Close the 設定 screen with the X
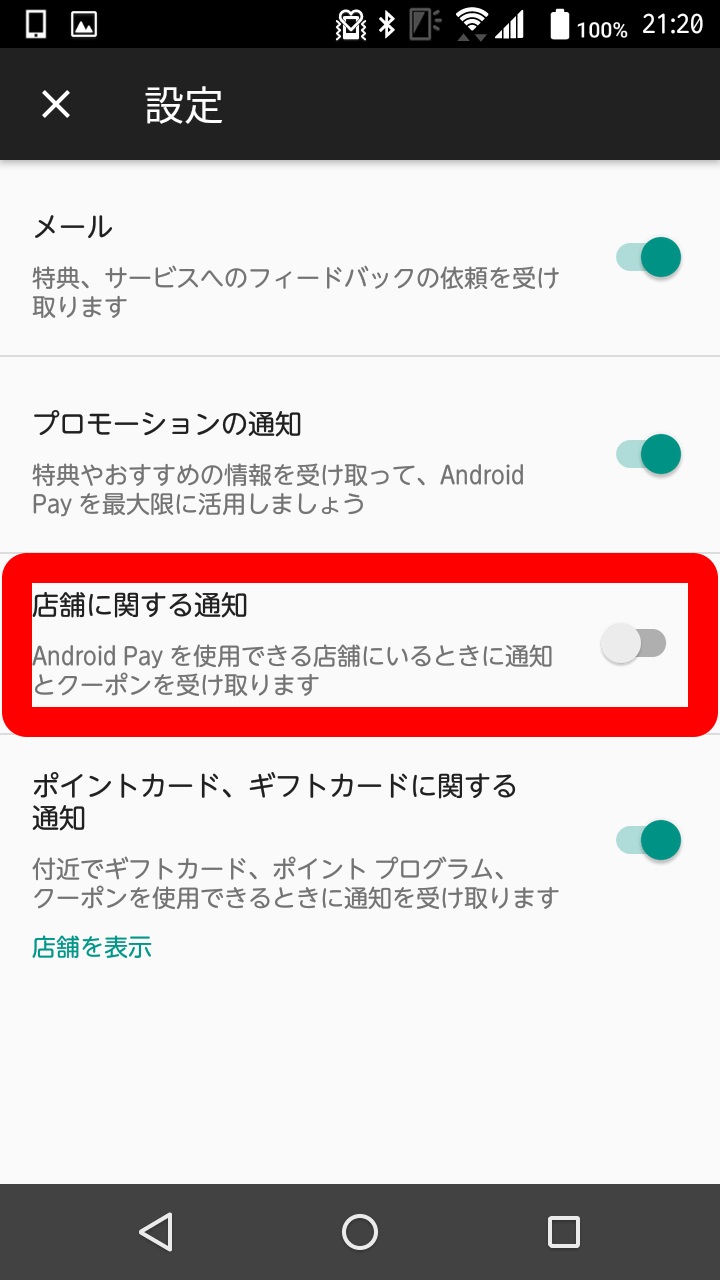Viewport: 720px width, 1280px height. [56, 104]
